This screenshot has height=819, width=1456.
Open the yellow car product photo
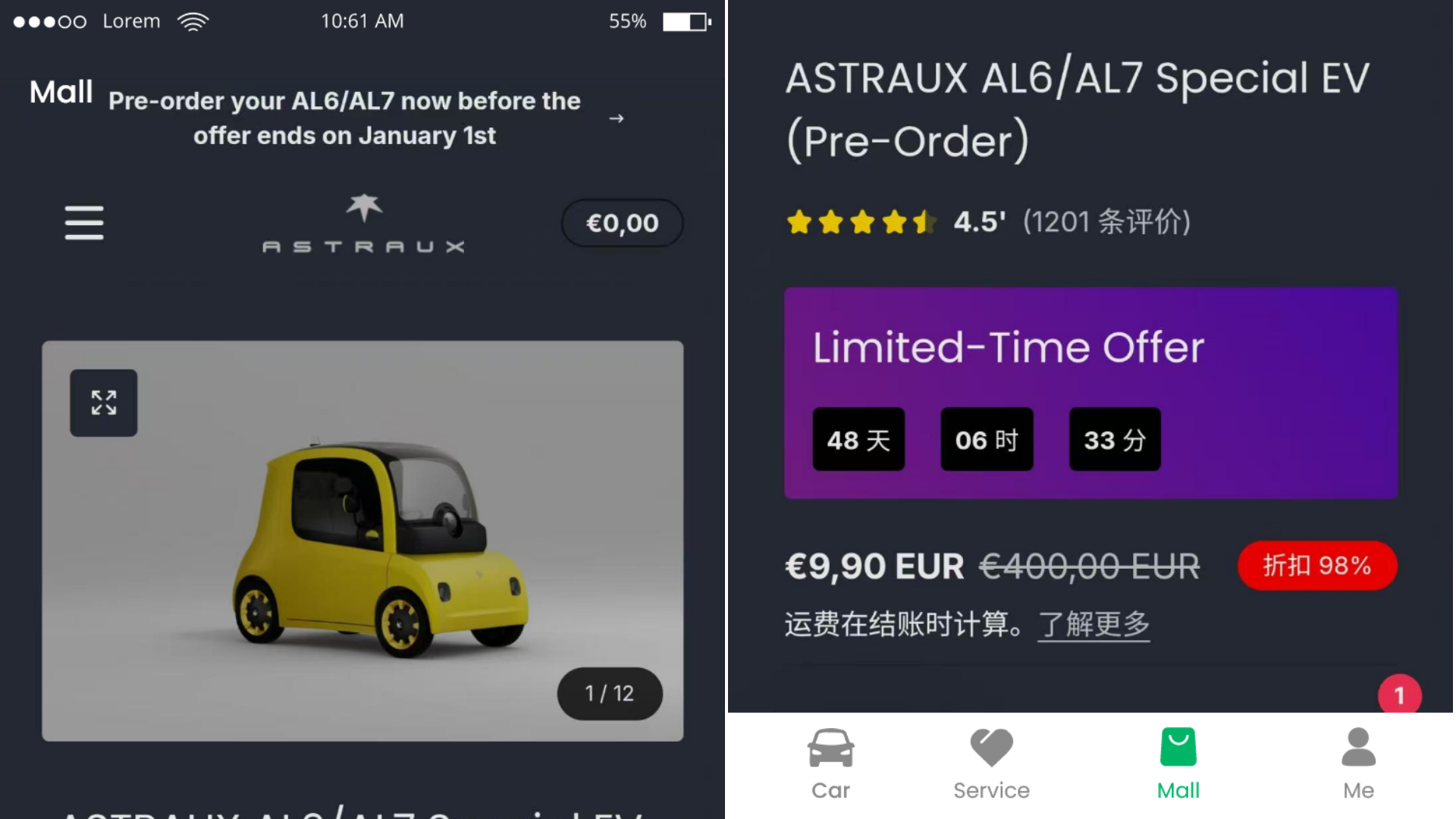point(379,546)
